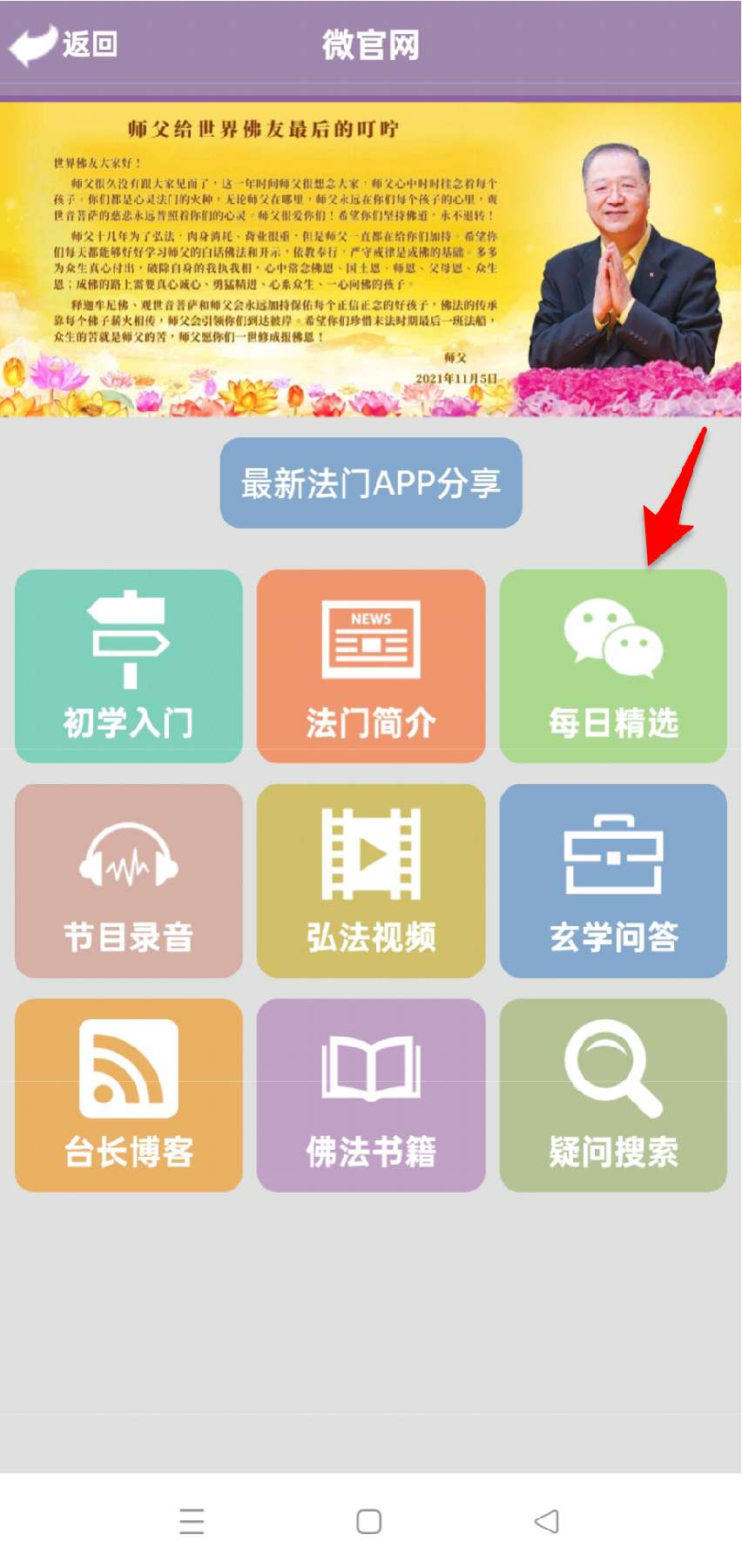Open the top banner with master's letter

click(371, 260)
